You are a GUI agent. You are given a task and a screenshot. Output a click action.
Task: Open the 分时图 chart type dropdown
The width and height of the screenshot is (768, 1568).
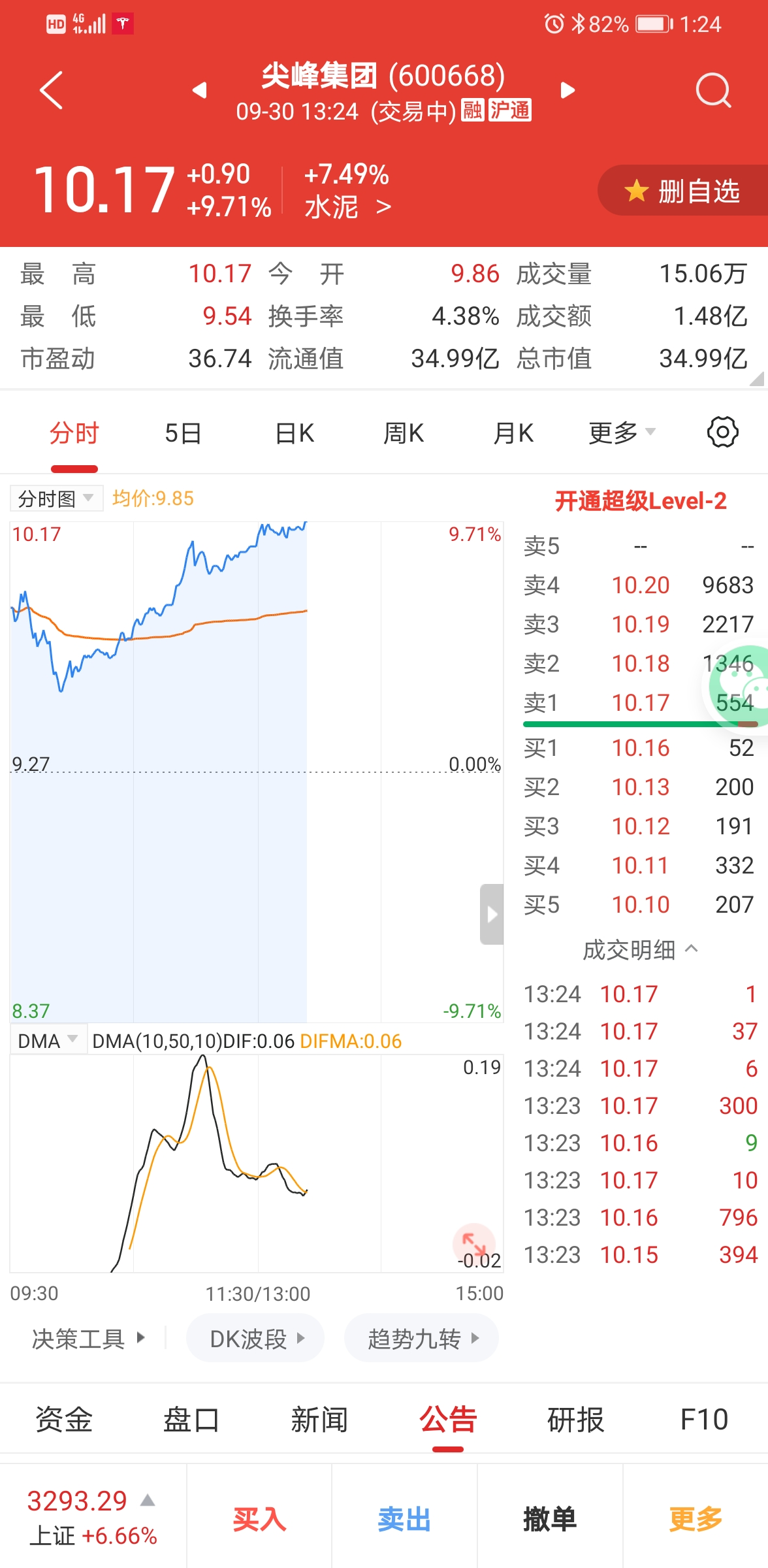pyautogui.click(x=56, y=499)
